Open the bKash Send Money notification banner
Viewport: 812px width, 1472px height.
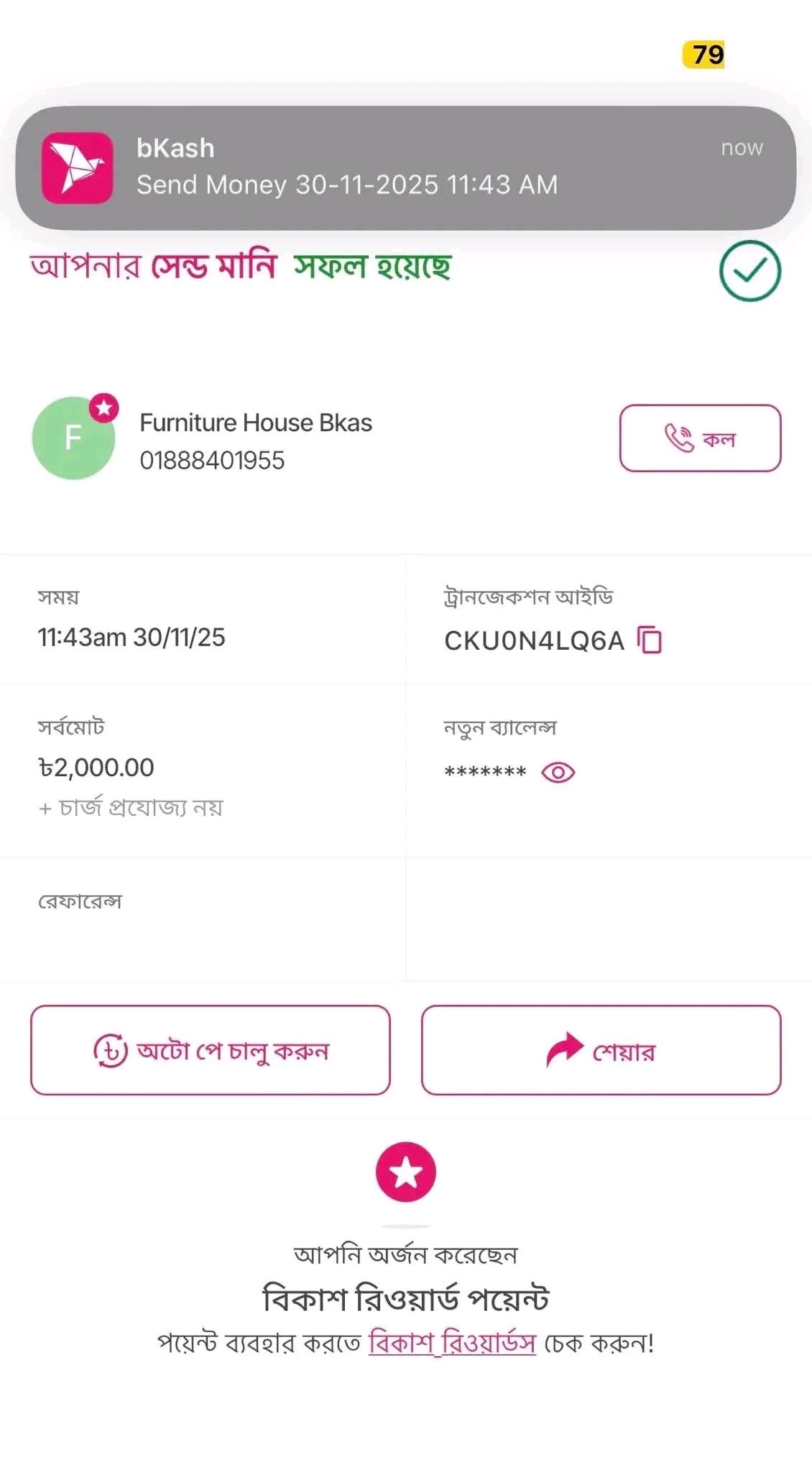(405, 167)
